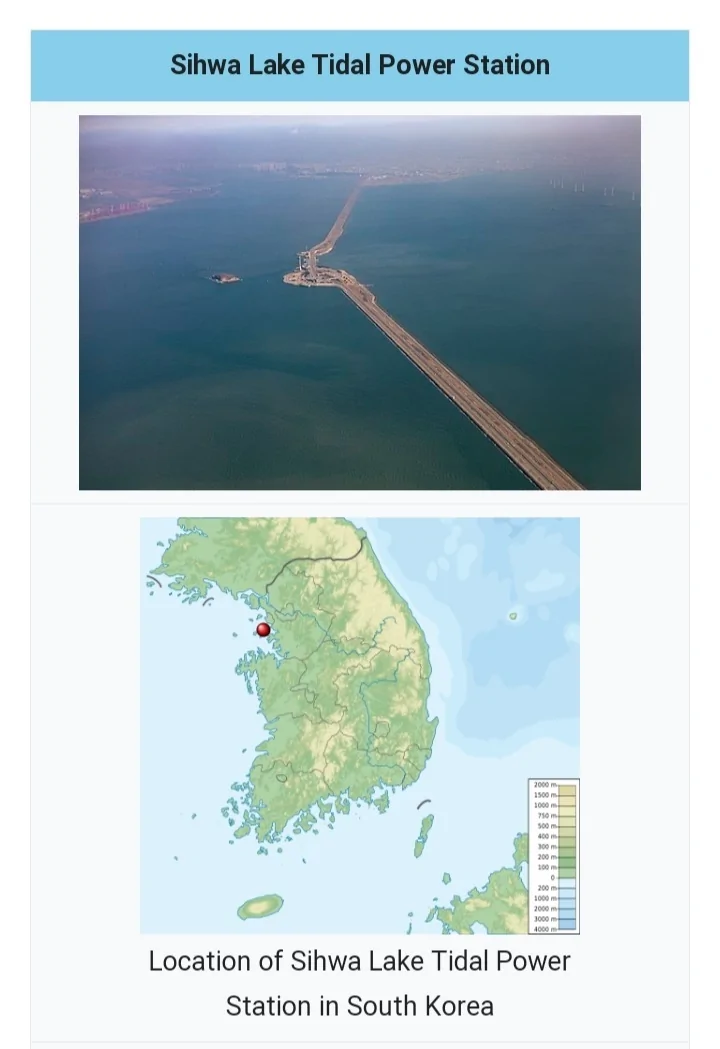Open the aerial photo of Sihwa Lake station

point(360,302)
